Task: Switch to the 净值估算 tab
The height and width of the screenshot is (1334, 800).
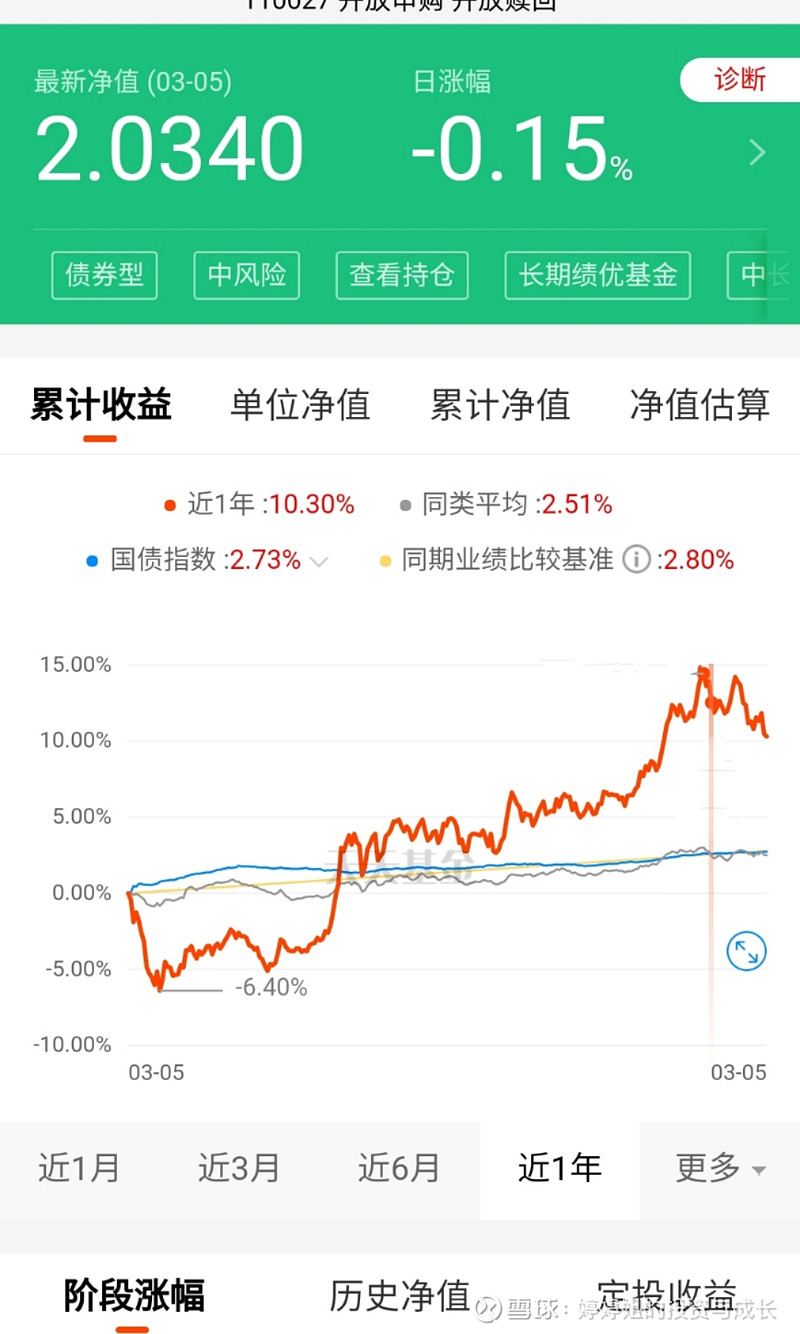Action: click(x=700, y=405)
